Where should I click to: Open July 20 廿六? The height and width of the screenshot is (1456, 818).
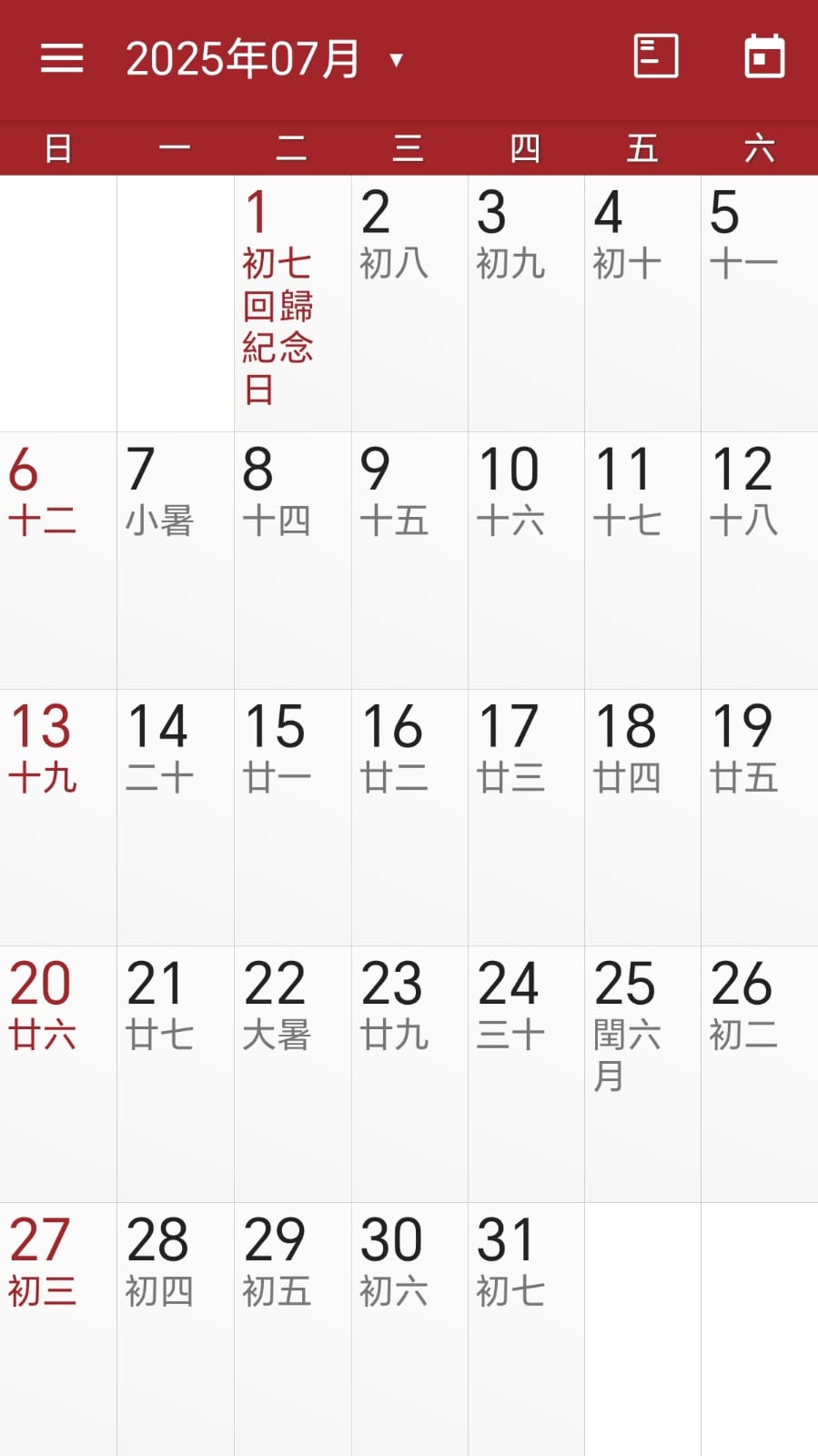58,1074
